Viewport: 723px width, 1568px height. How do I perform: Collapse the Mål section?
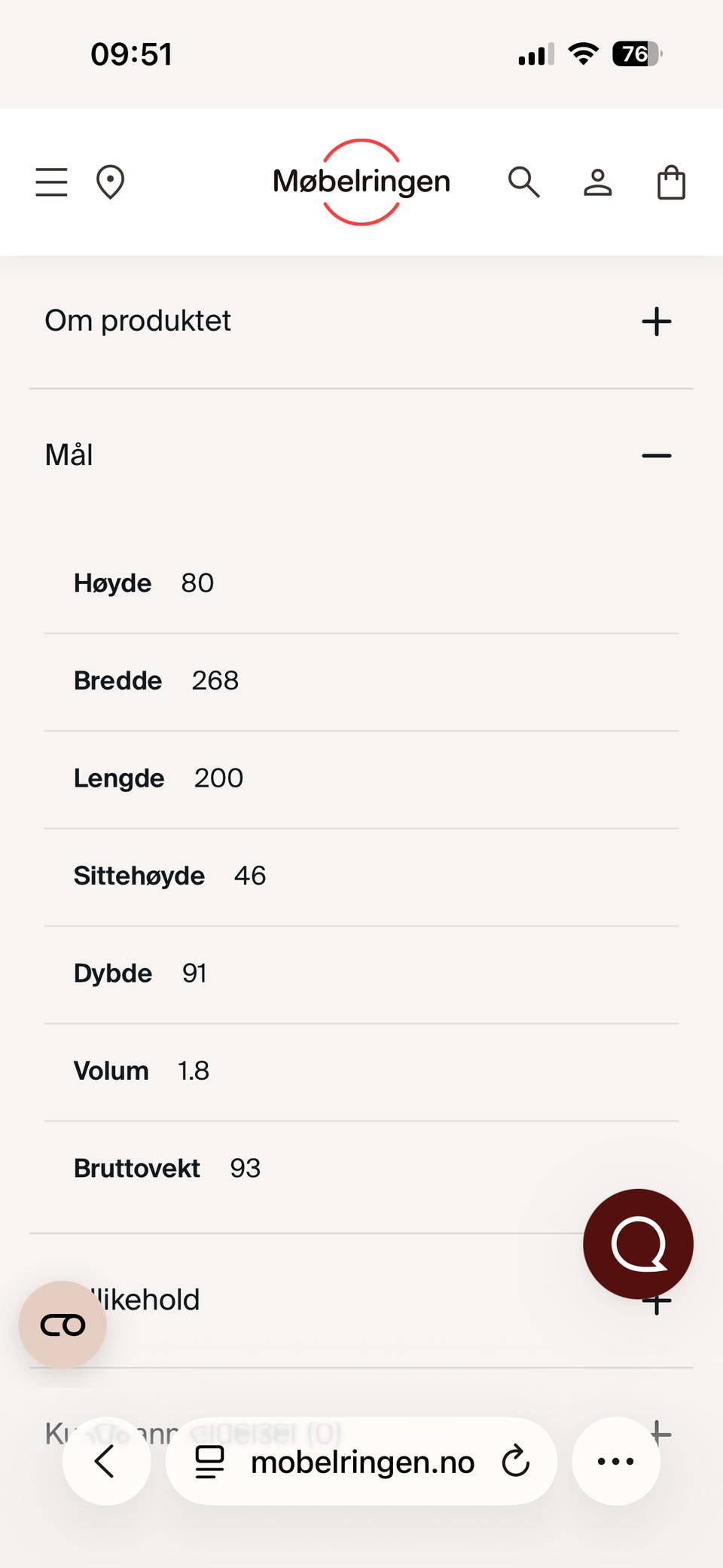click(x=656, y=456)
